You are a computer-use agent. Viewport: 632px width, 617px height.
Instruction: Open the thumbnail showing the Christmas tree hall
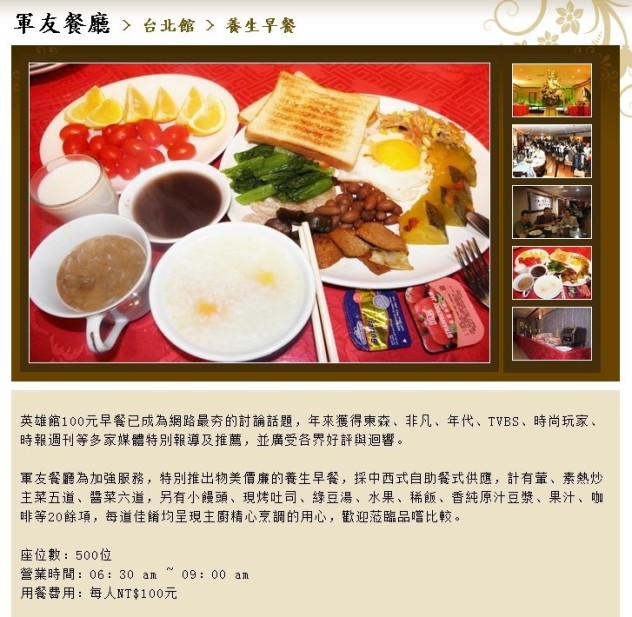click(551, 90)
